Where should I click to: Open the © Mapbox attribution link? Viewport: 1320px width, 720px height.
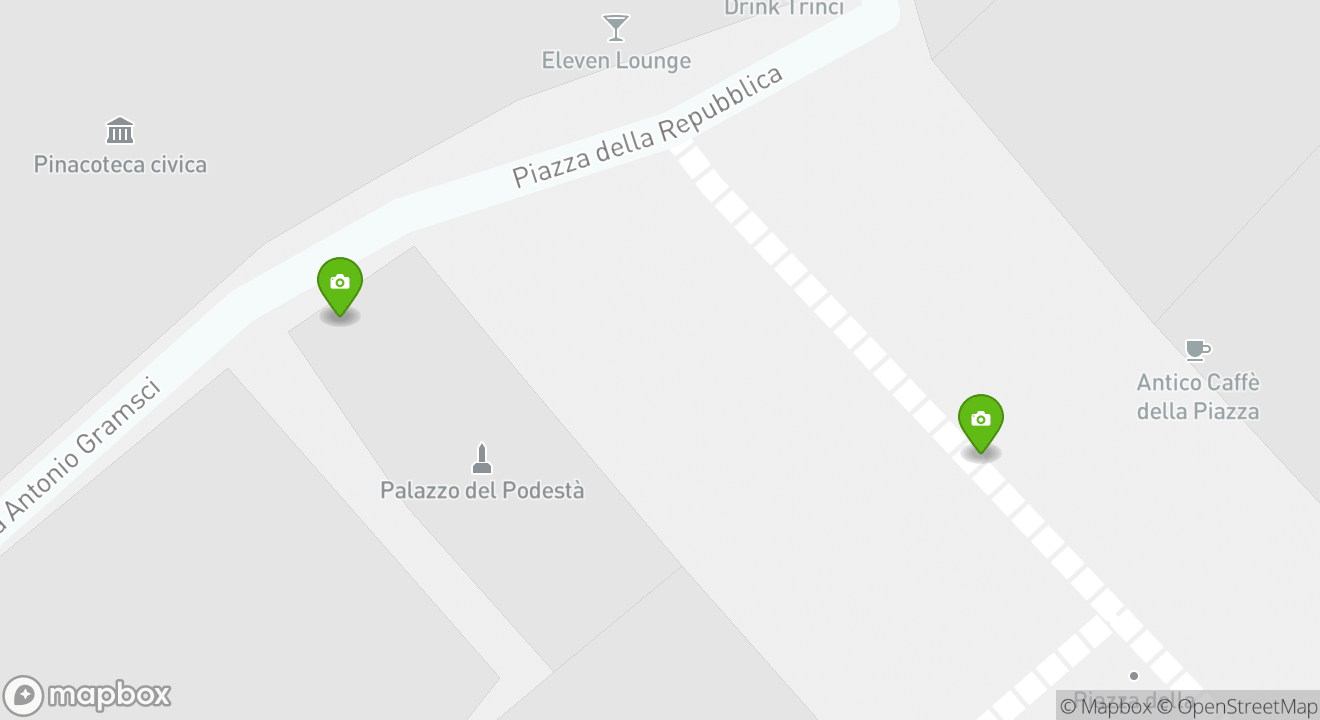1105,707
